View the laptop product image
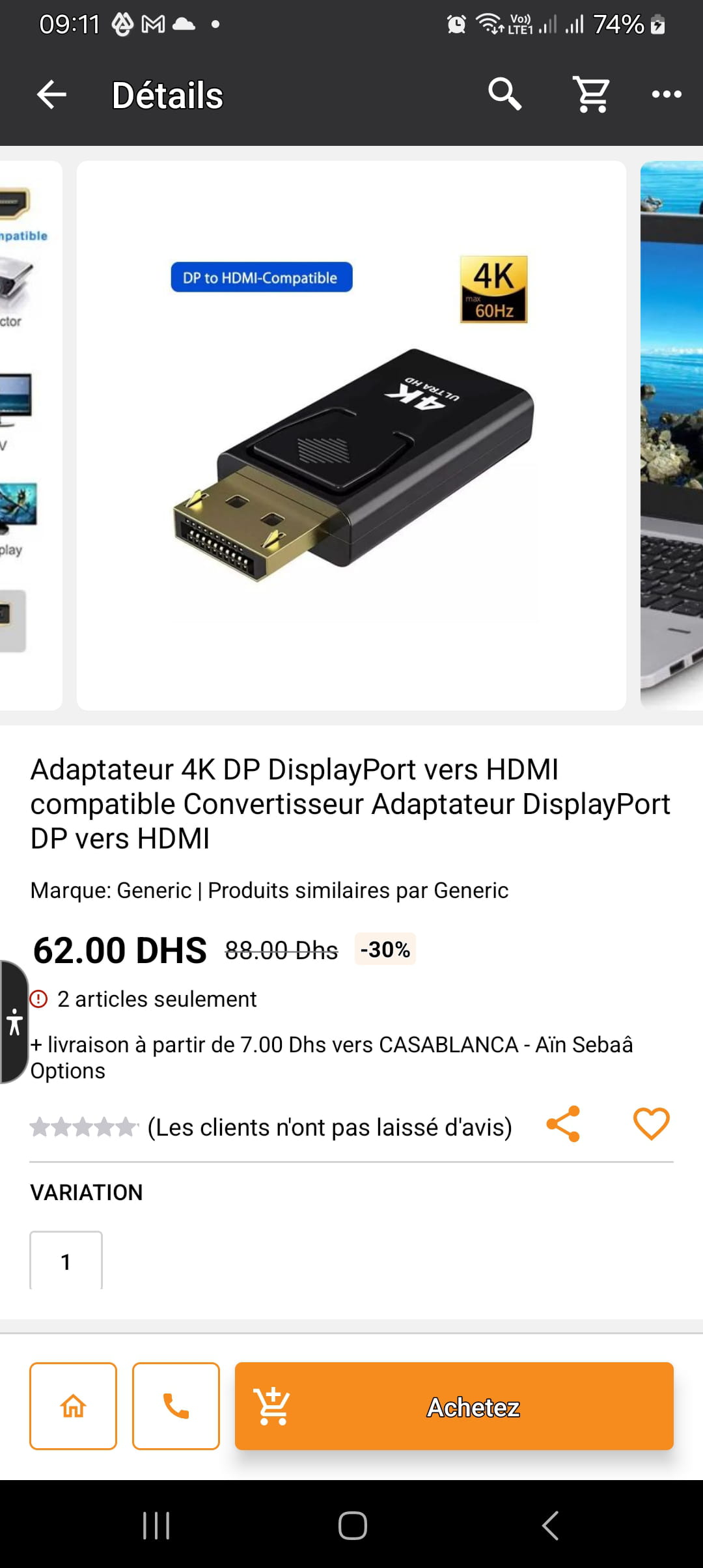The height and width of the screenshot is (1568, 703). (x=672, y=436)
